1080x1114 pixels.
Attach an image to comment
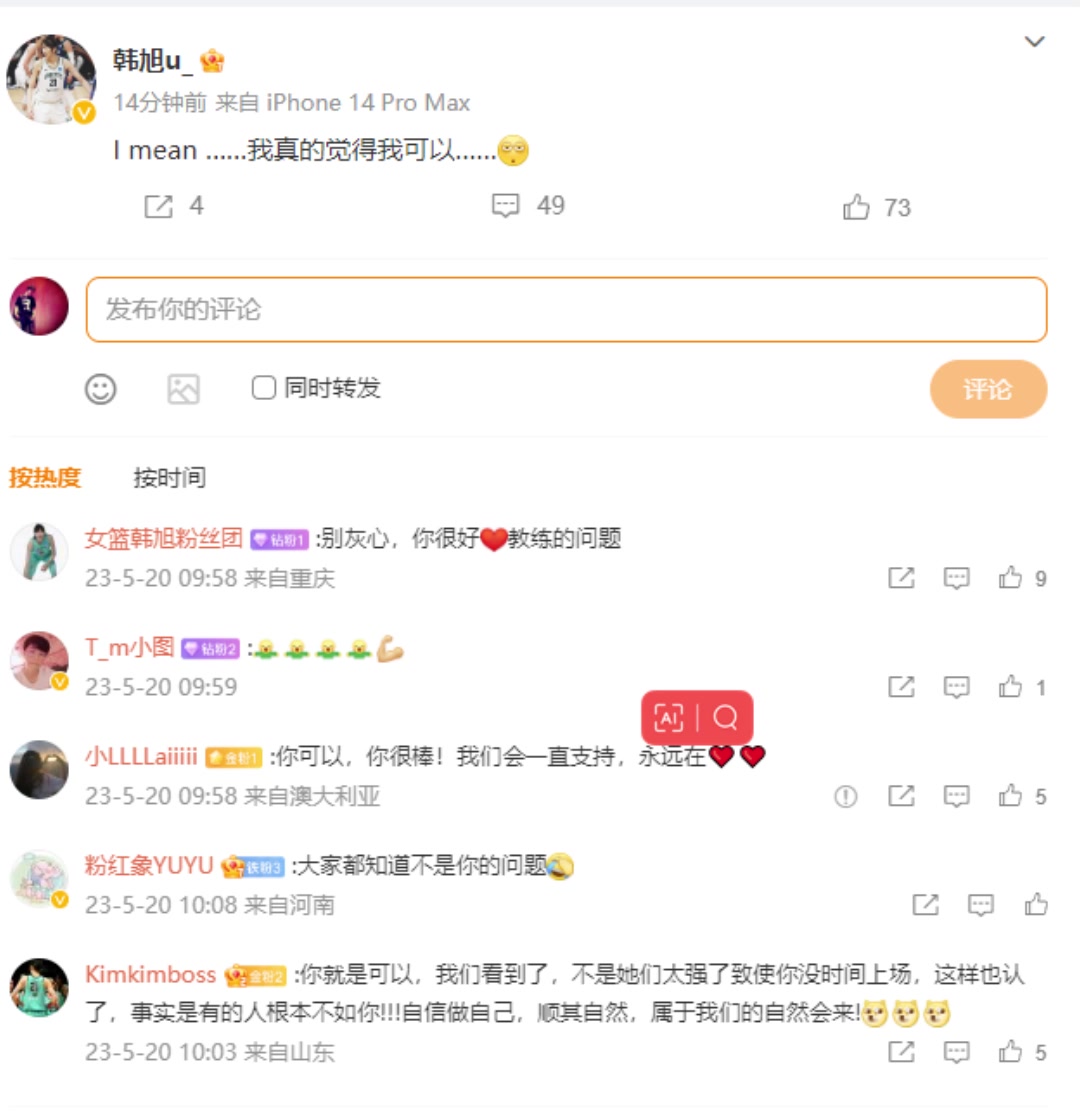tap(184, 389)
